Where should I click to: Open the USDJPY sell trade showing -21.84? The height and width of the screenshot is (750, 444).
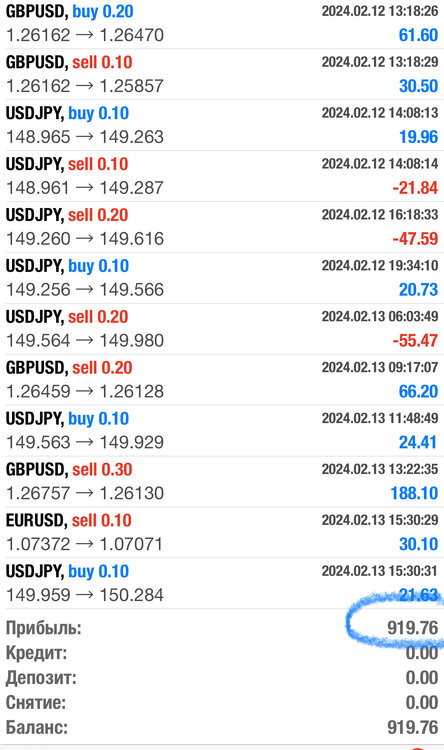[222, 176]
